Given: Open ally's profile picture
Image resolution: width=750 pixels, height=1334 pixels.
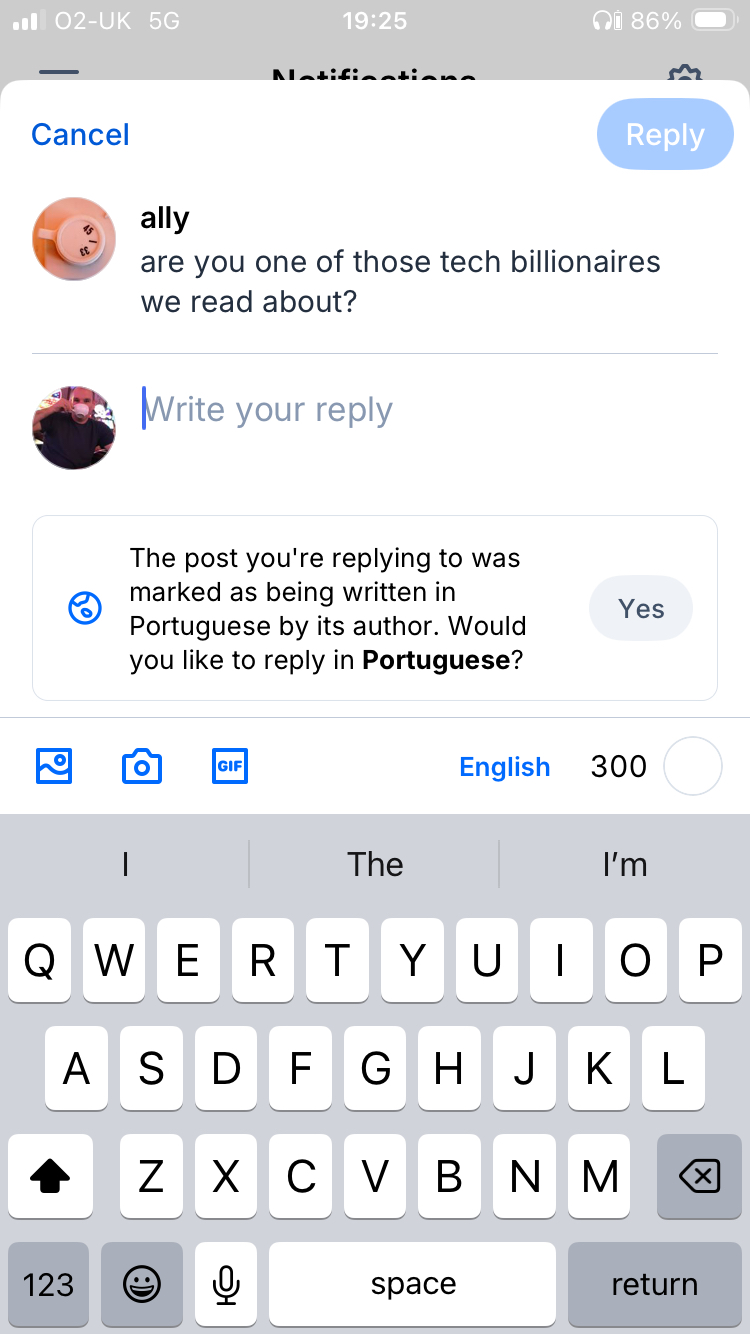Looking at the screenshot, I should [74, 238].
